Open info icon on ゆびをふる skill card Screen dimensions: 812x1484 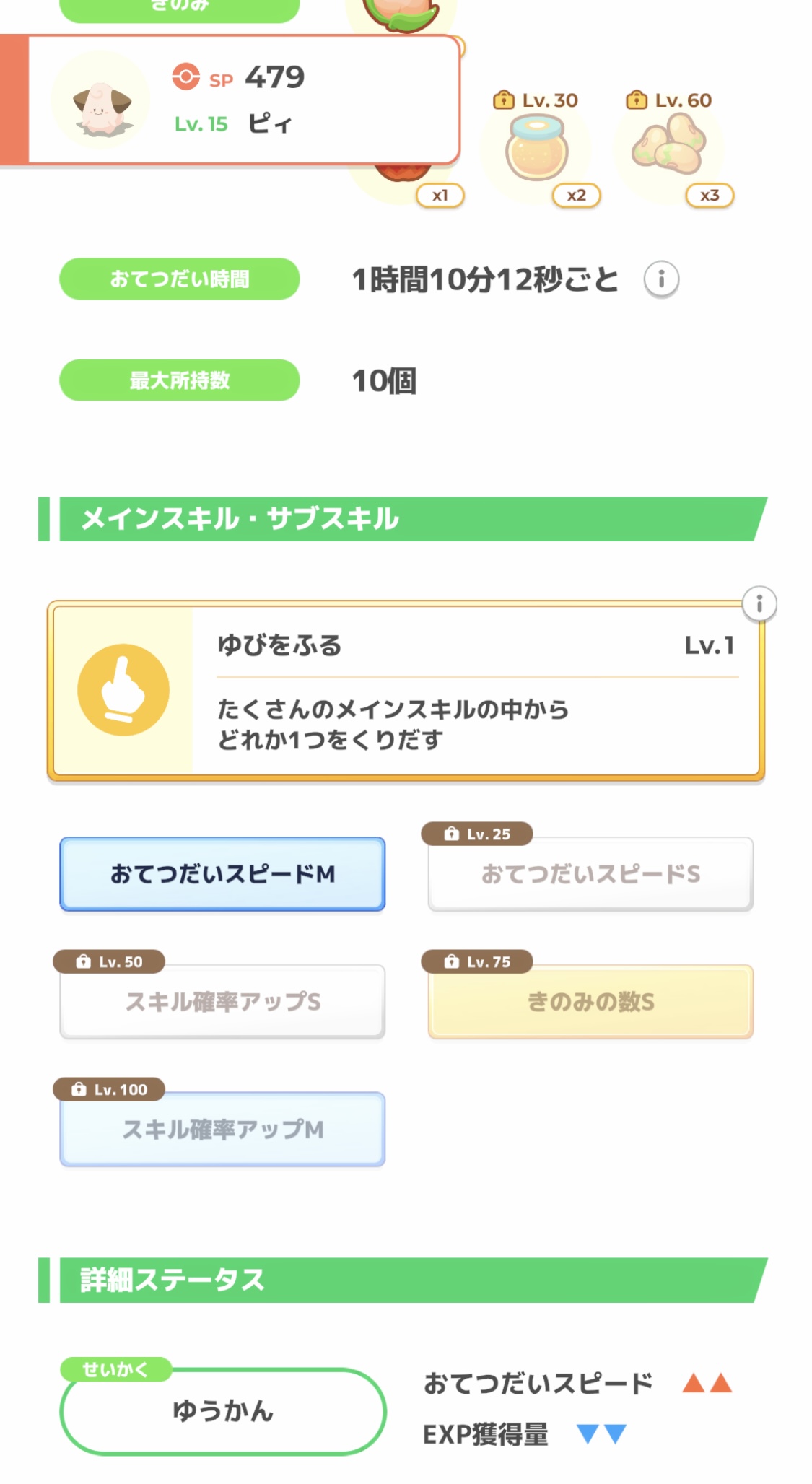coord(759,603)
